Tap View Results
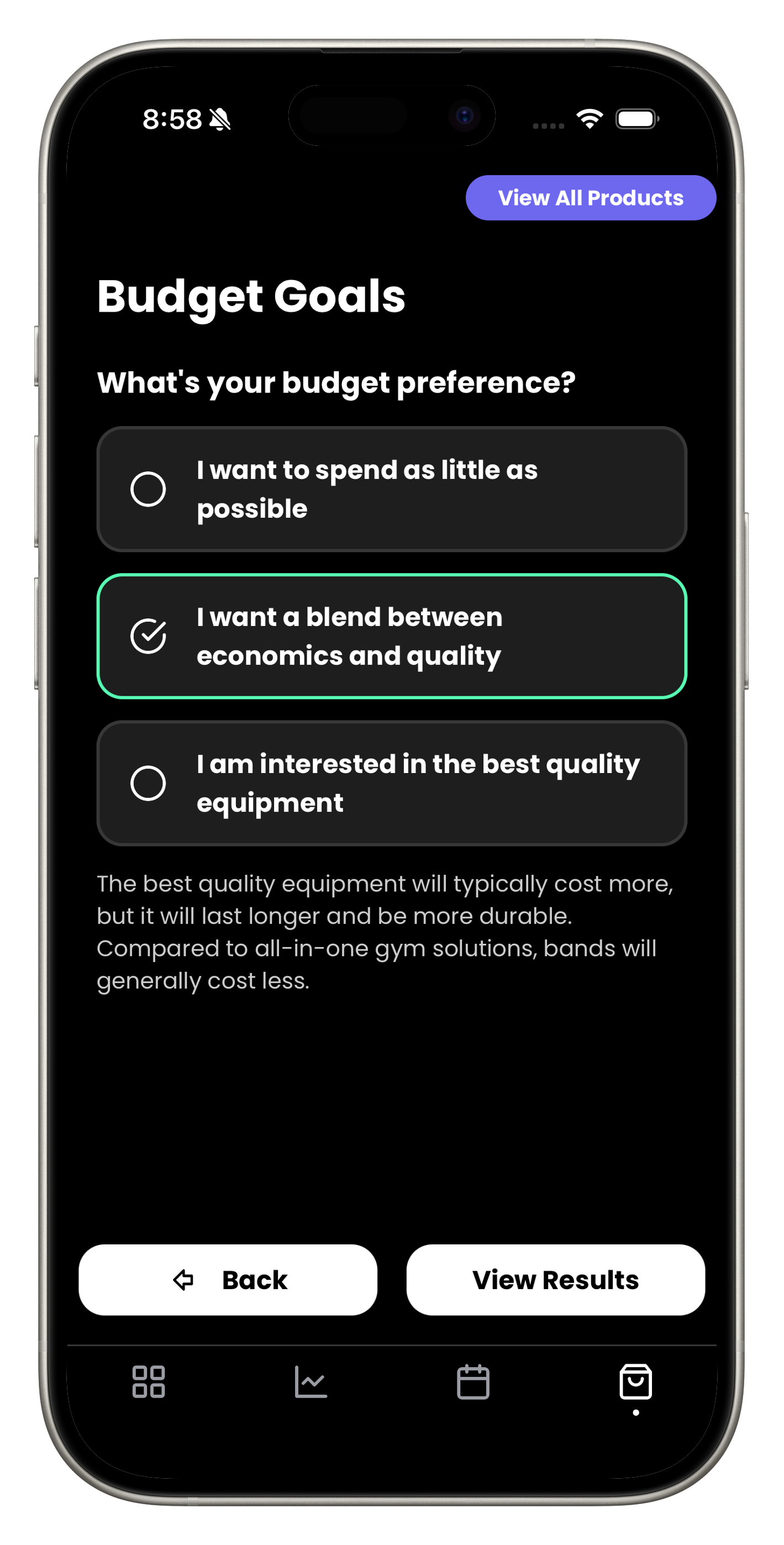 click(x=555, y=1279)
